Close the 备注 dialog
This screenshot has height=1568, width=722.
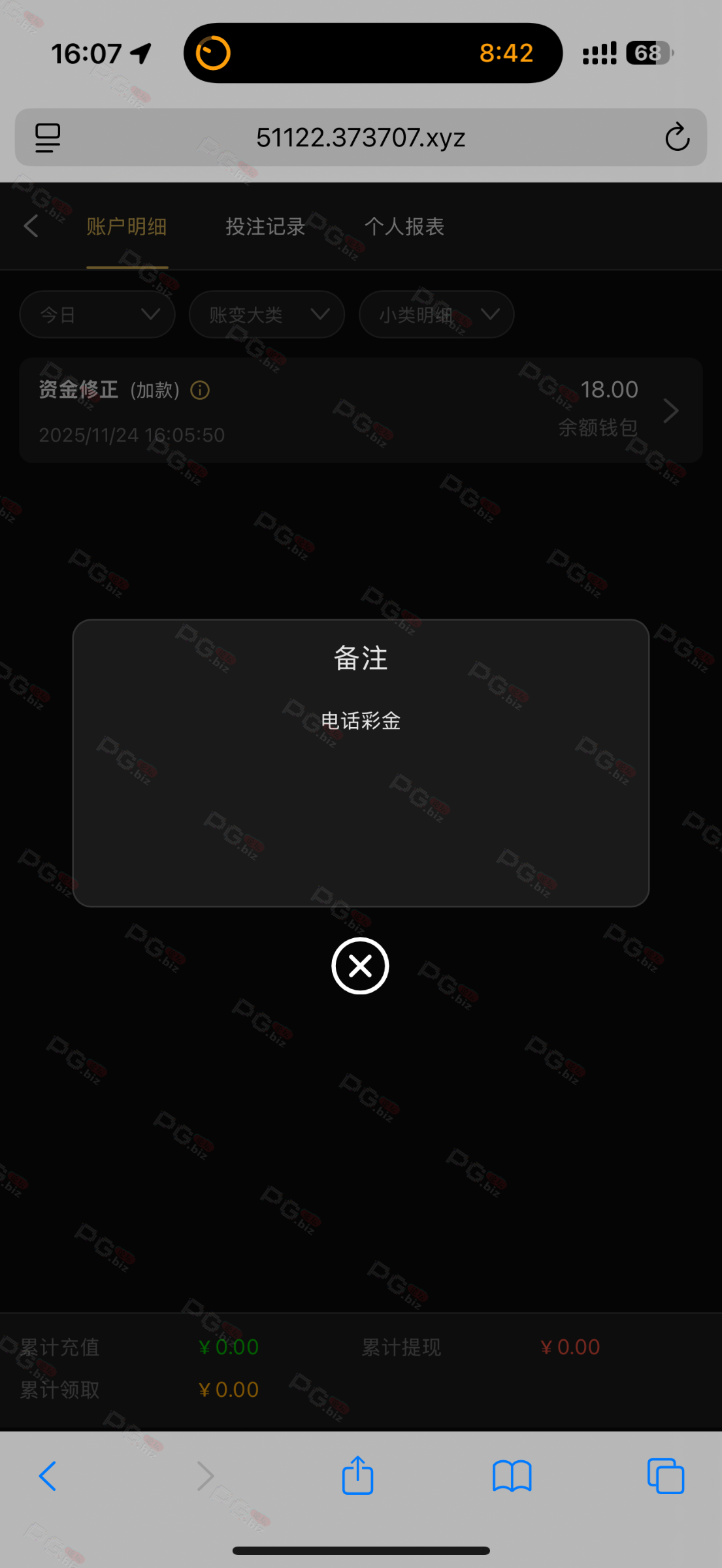pyautogui.click(x=360, y=966)
